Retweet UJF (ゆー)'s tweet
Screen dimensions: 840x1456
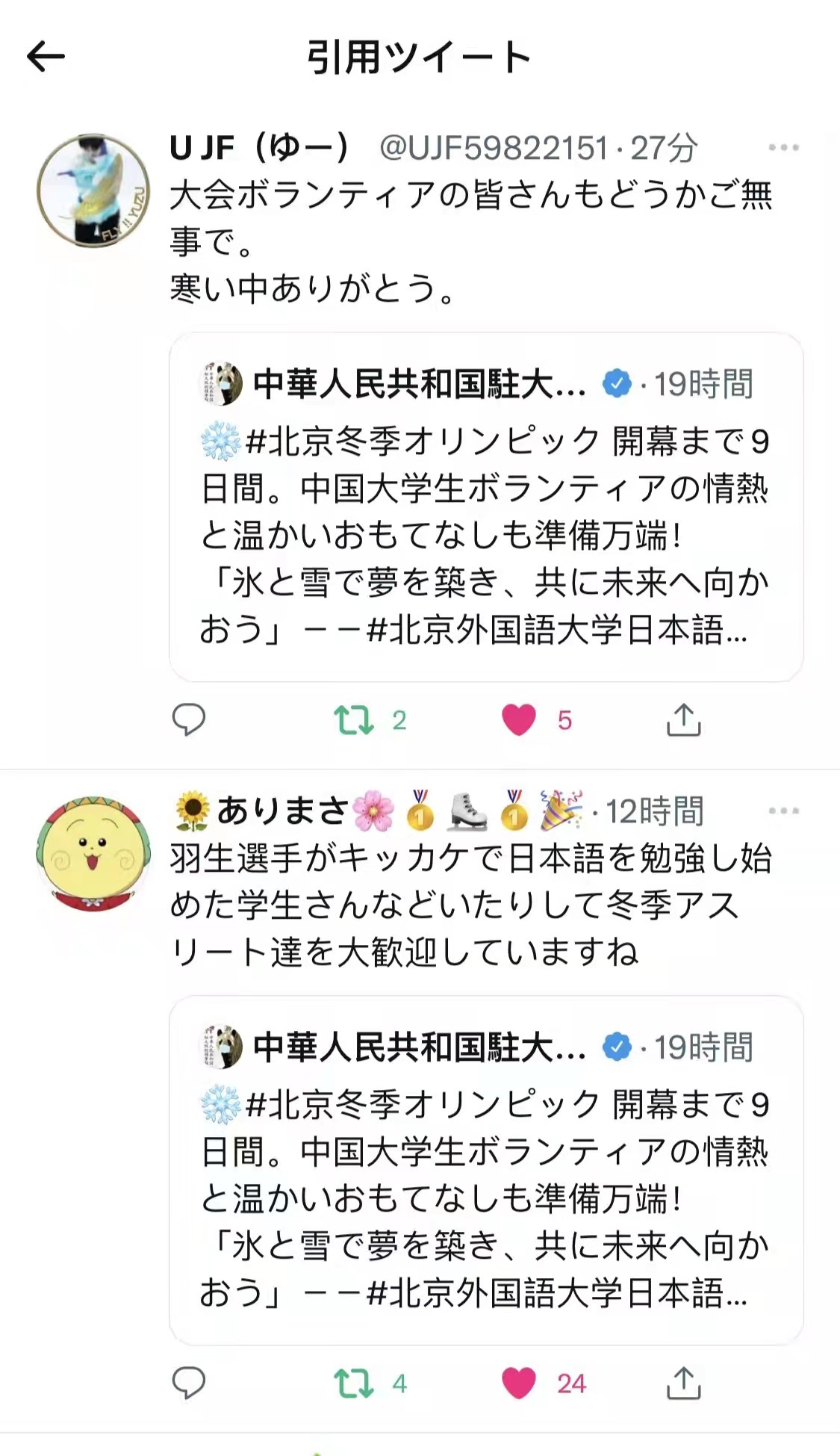[353, 719]
